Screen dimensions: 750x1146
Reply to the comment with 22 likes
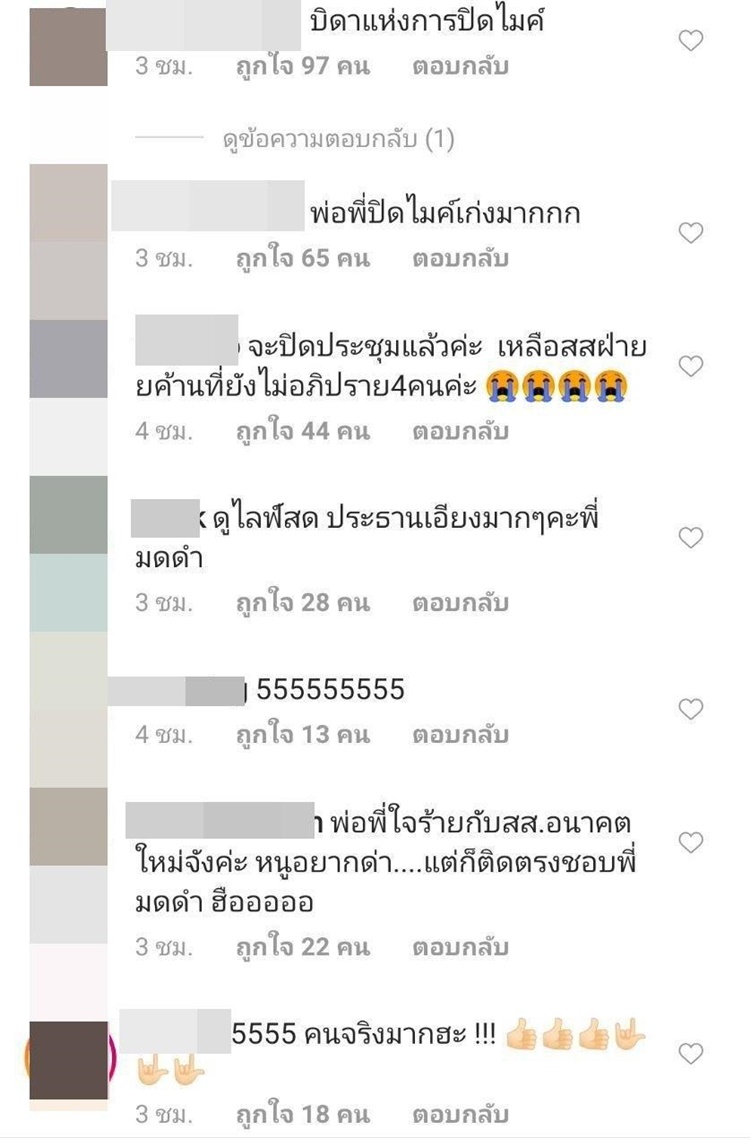coord(460,946)
